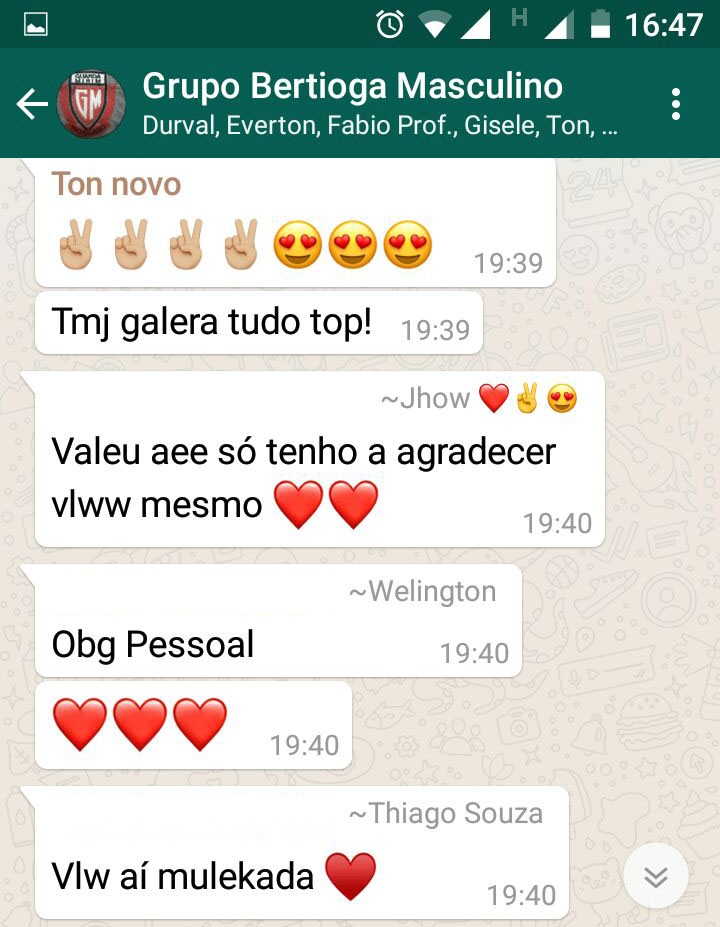The height and width of the screenshot is (927, 720).
Task: Open sender name Ton novo
Action: [116, 184]
